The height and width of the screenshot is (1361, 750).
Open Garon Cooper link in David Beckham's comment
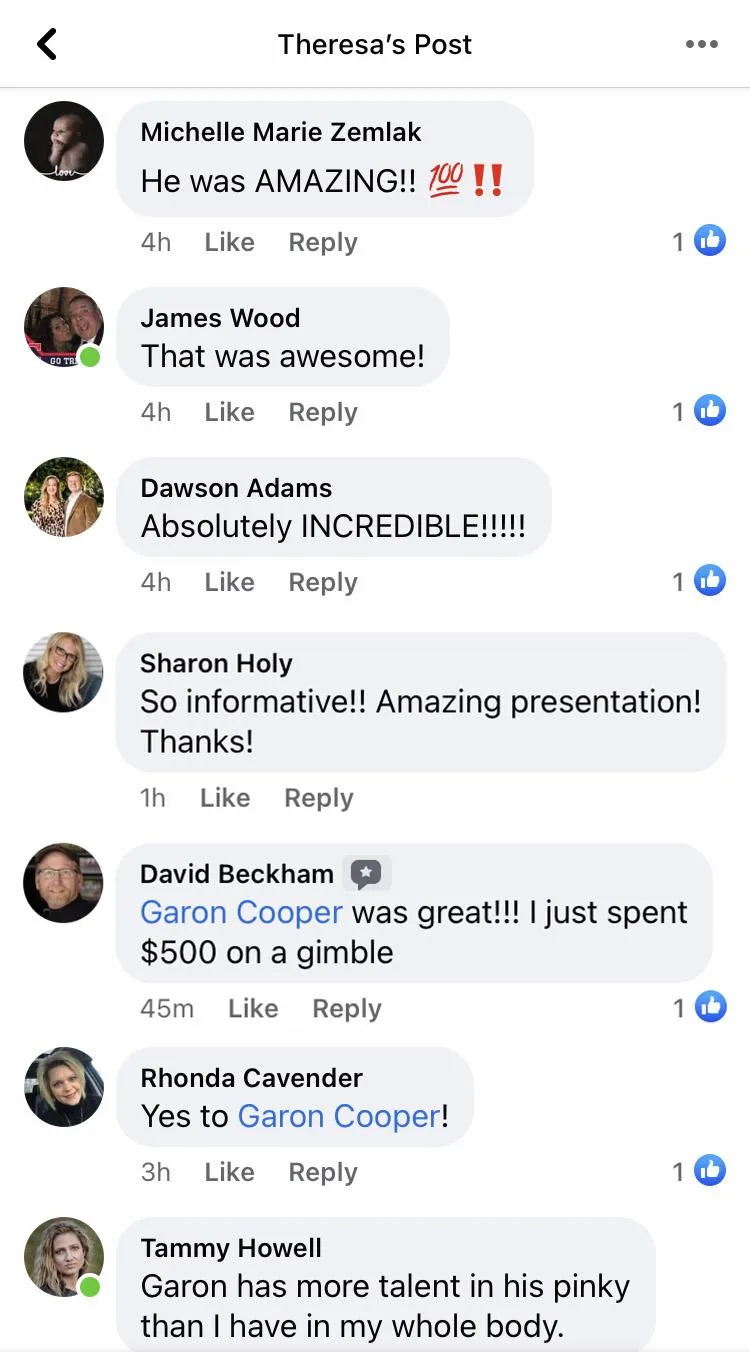(x=241, y=912)
